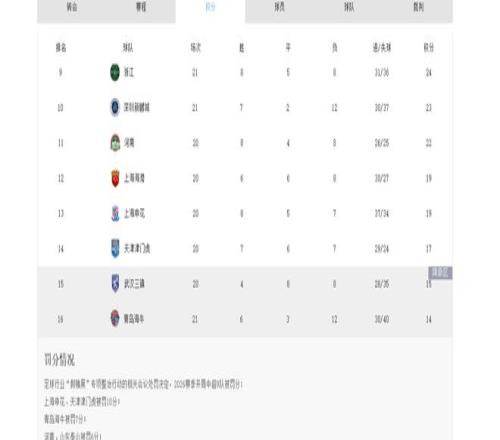
Task: Switch to the 球员 tab
Action: pyautogui.click(x=280, y=7)
